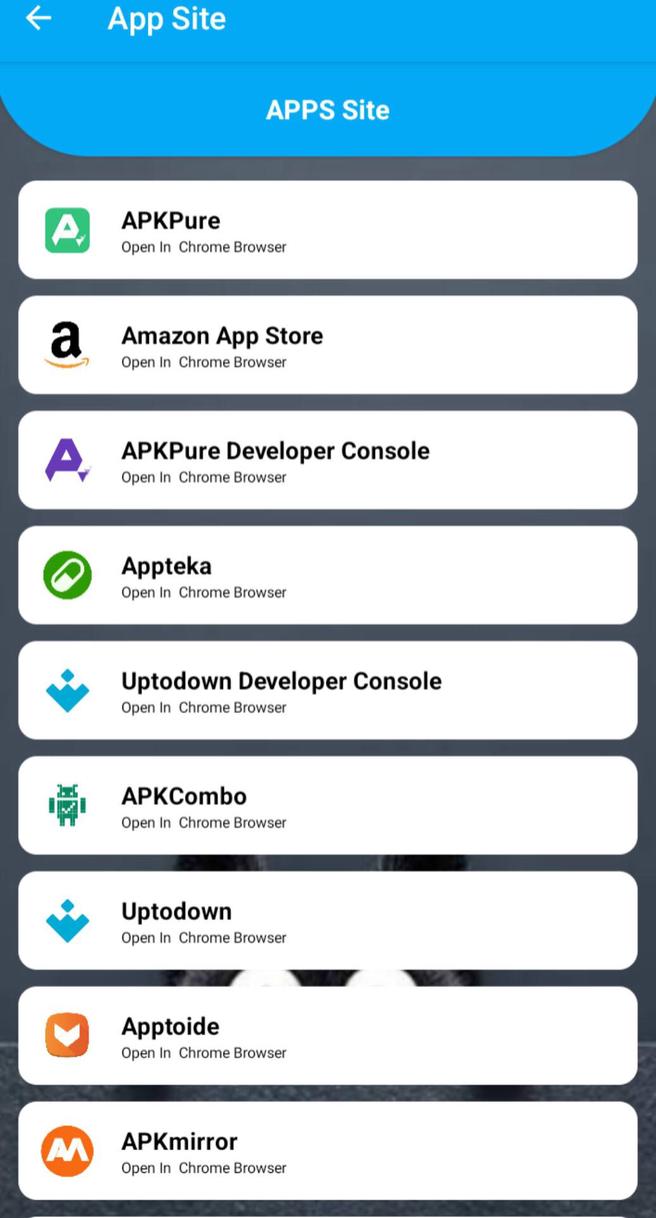
Task: Tap the Uptodown row
Action: coord(327,920)
